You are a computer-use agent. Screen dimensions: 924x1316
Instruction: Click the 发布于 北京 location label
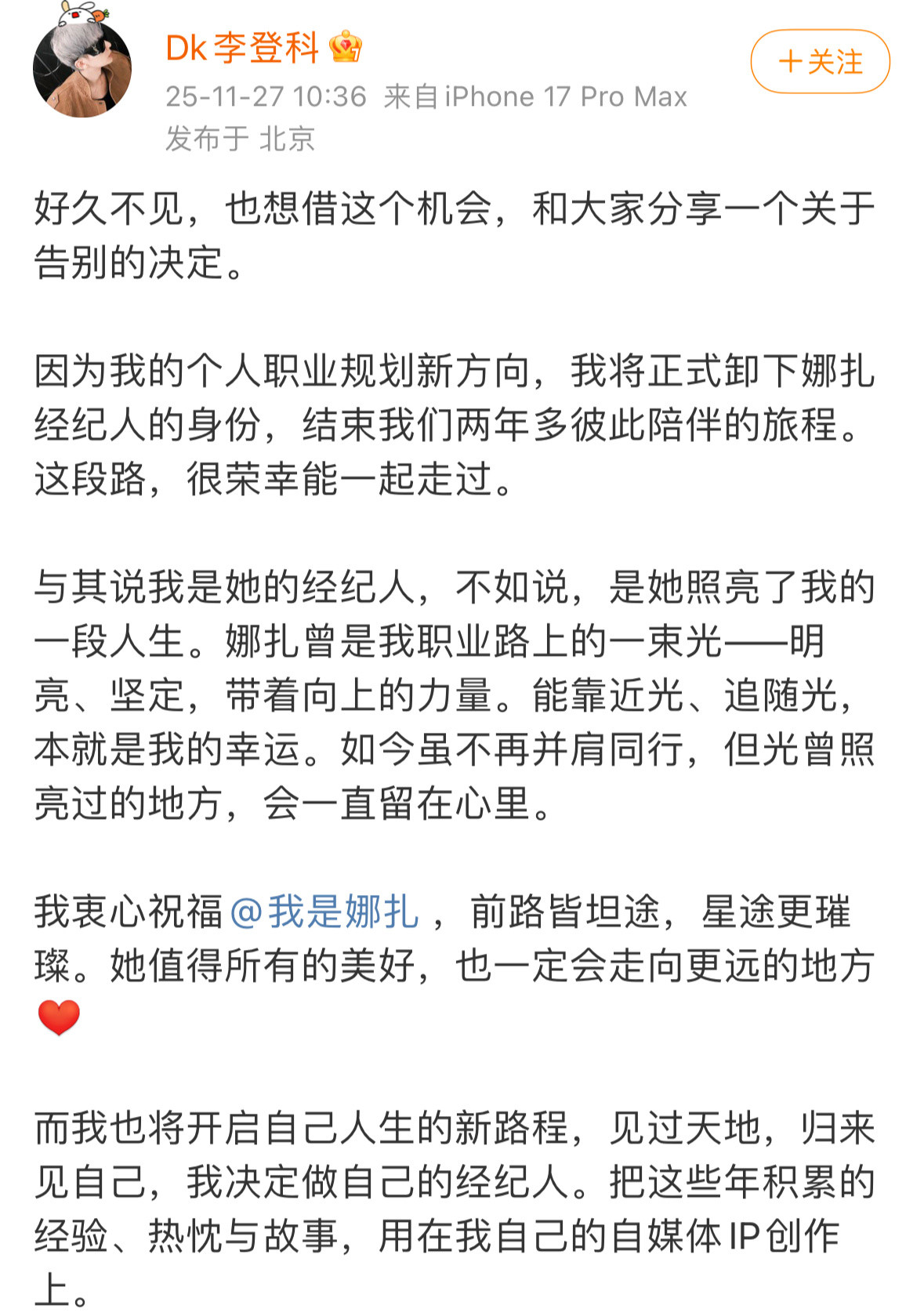point(239,137)
